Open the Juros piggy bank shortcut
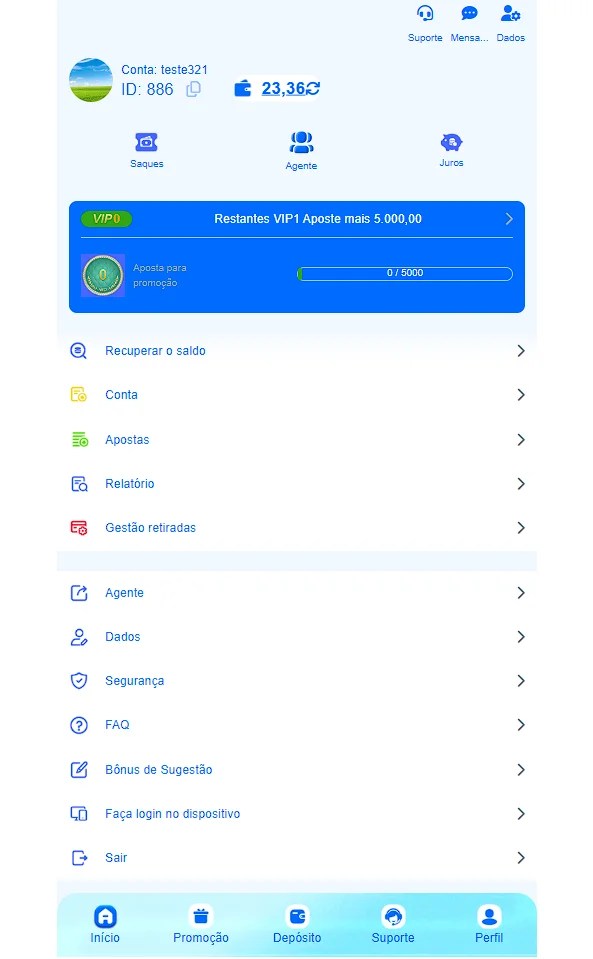This screenshot has width=593, height=959. (x=451, y=150)
